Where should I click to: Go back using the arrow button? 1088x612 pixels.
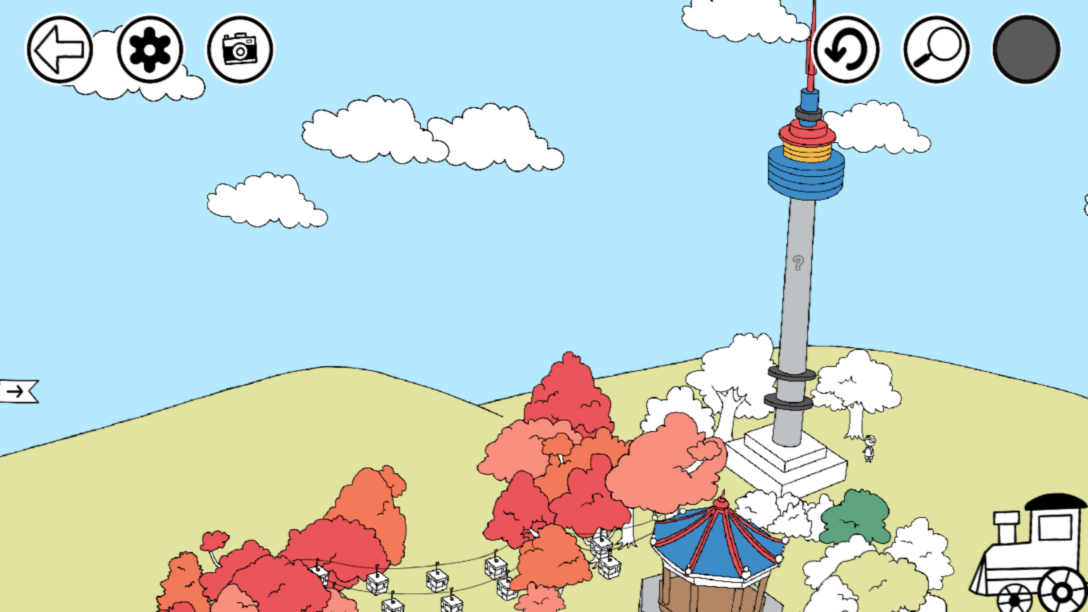59,49
